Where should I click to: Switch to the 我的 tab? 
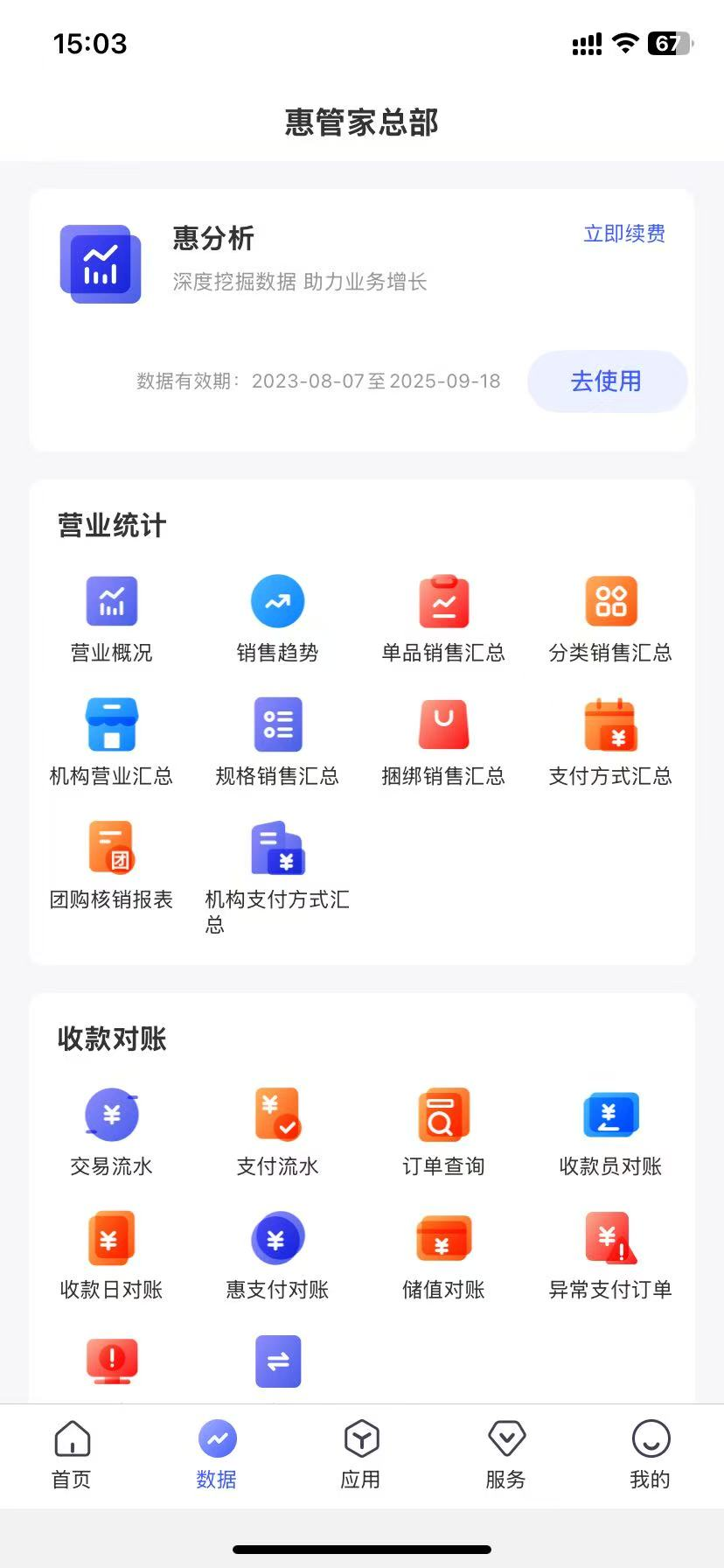tap(651, 1455)
